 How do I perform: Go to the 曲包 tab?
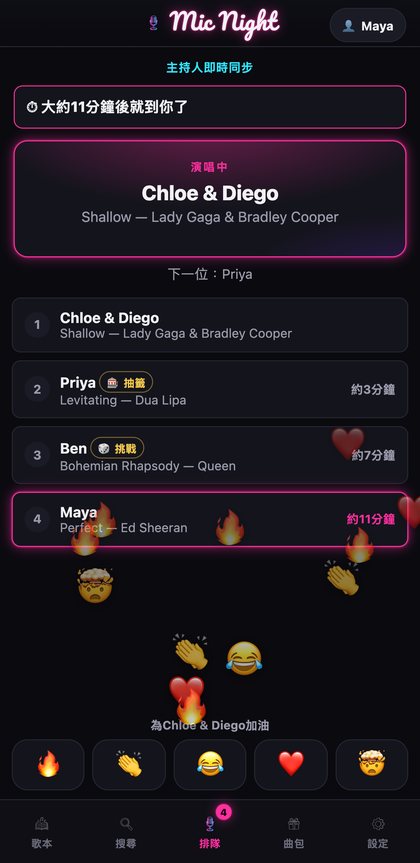pos(294,832)
